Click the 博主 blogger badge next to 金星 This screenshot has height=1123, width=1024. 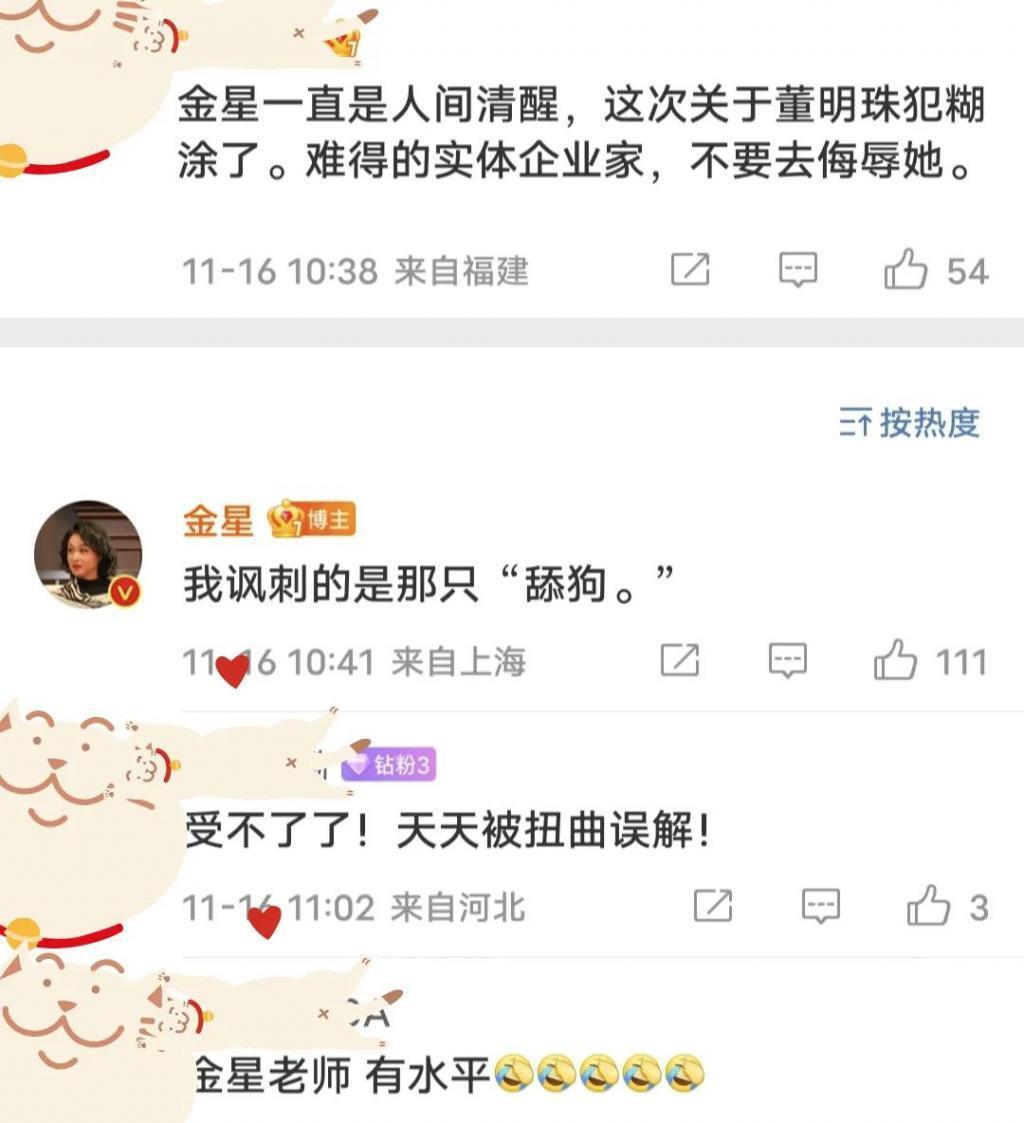click(x=313, y=518)
